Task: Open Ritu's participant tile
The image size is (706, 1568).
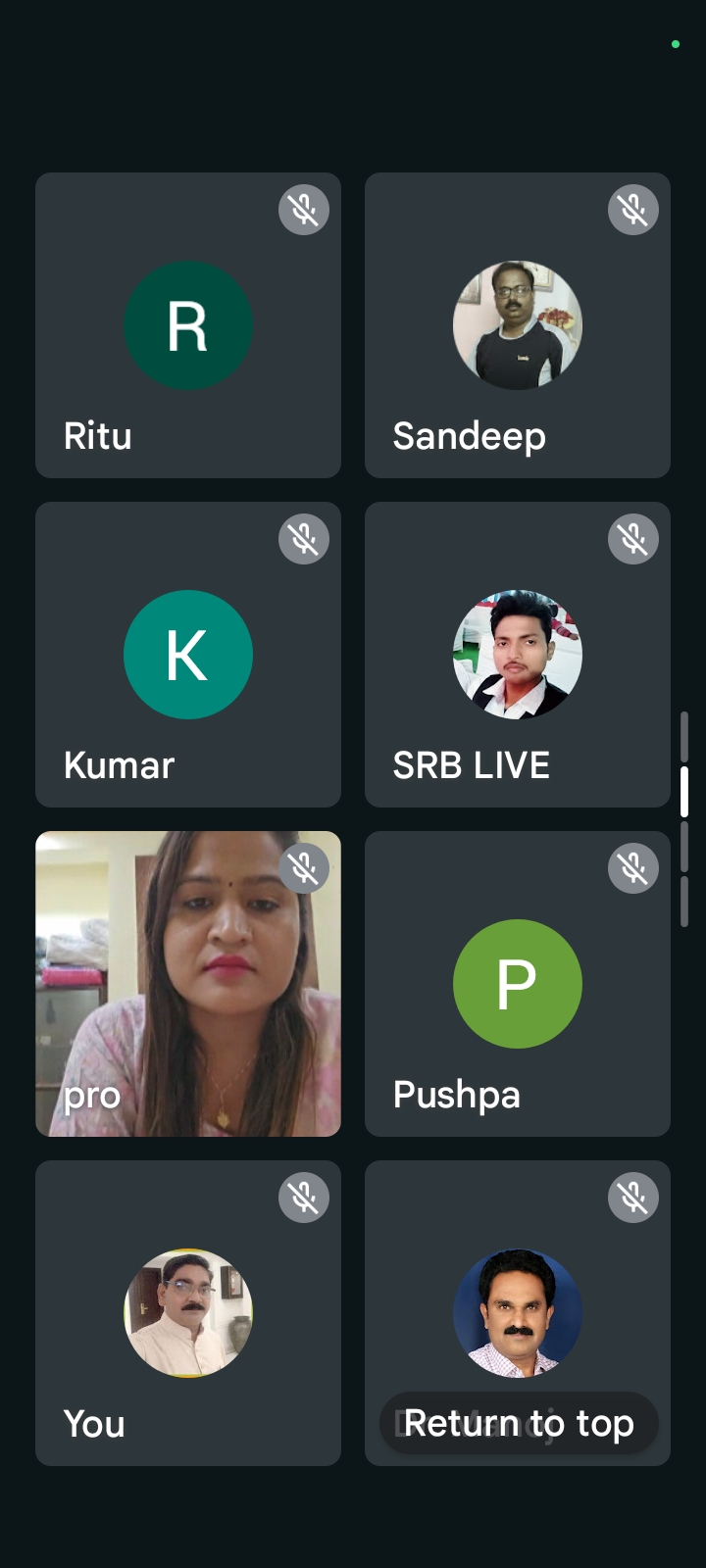Action: tap(187, 325)
